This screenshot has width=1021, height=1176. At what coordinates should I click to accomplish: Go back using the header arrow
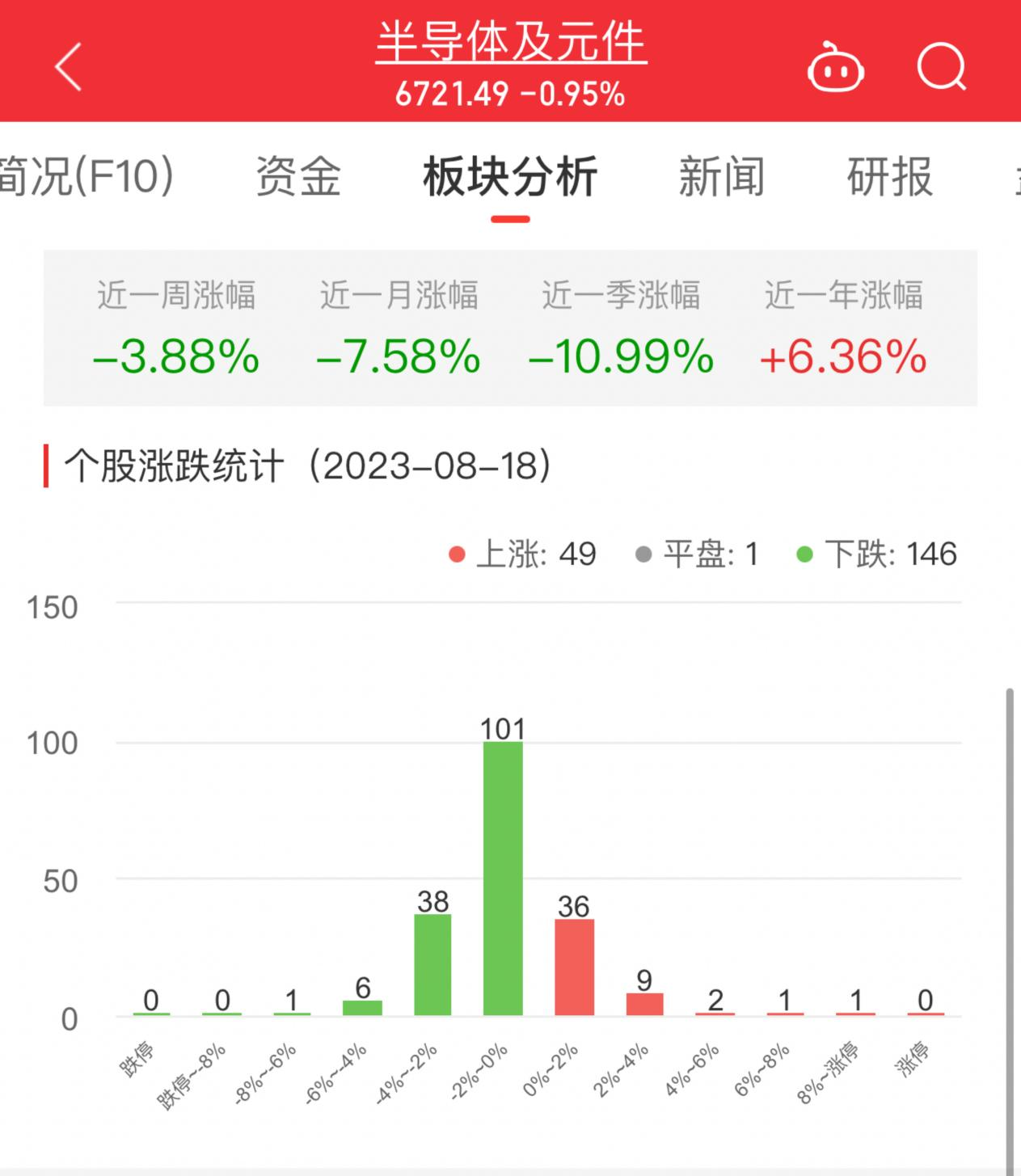69,67
